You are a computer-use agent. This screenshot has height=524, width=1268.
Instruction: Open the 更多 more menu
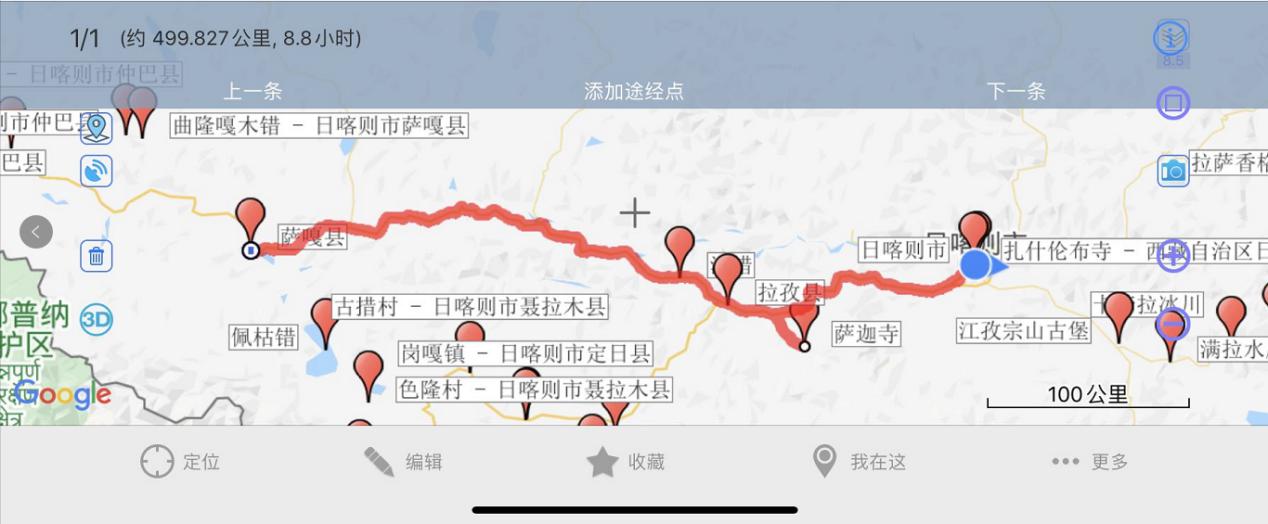pos(1090,462)
